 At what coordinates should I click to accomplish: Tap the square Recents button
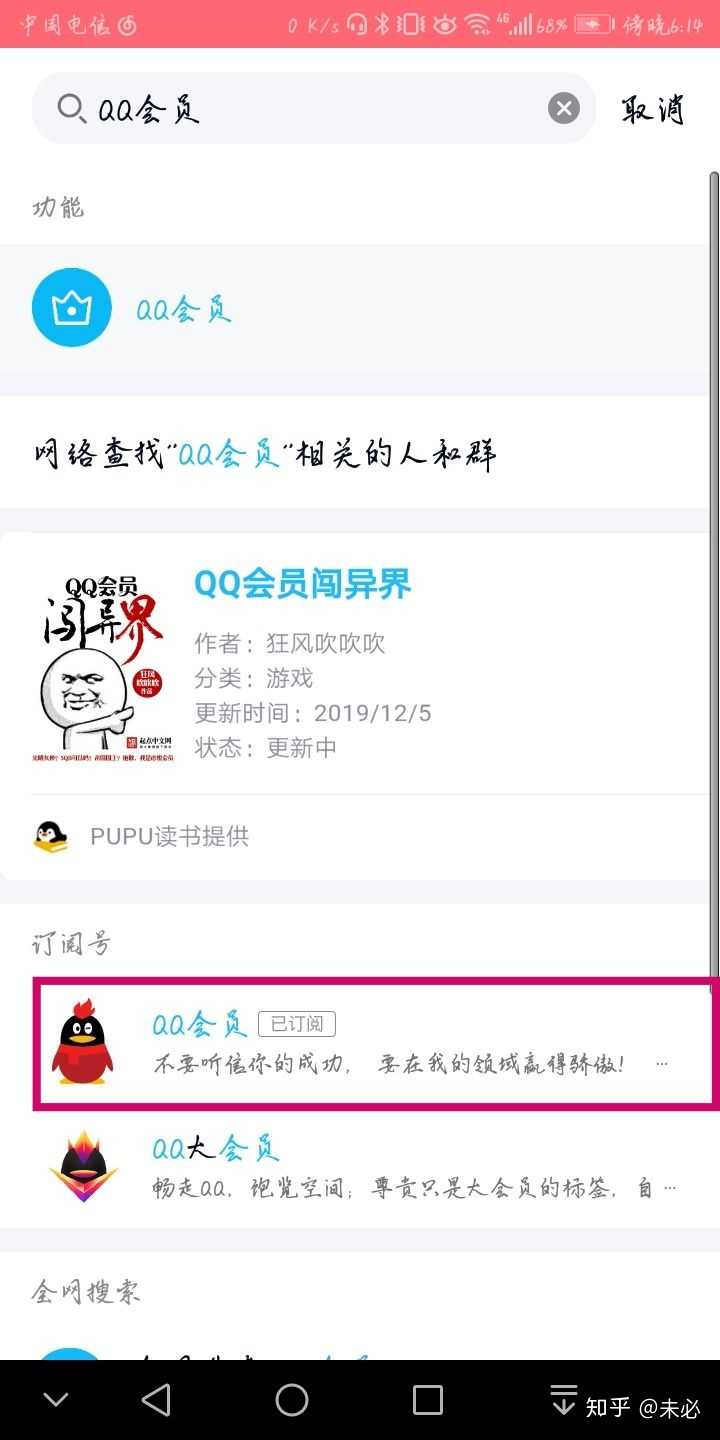[x=427, y=1399]
